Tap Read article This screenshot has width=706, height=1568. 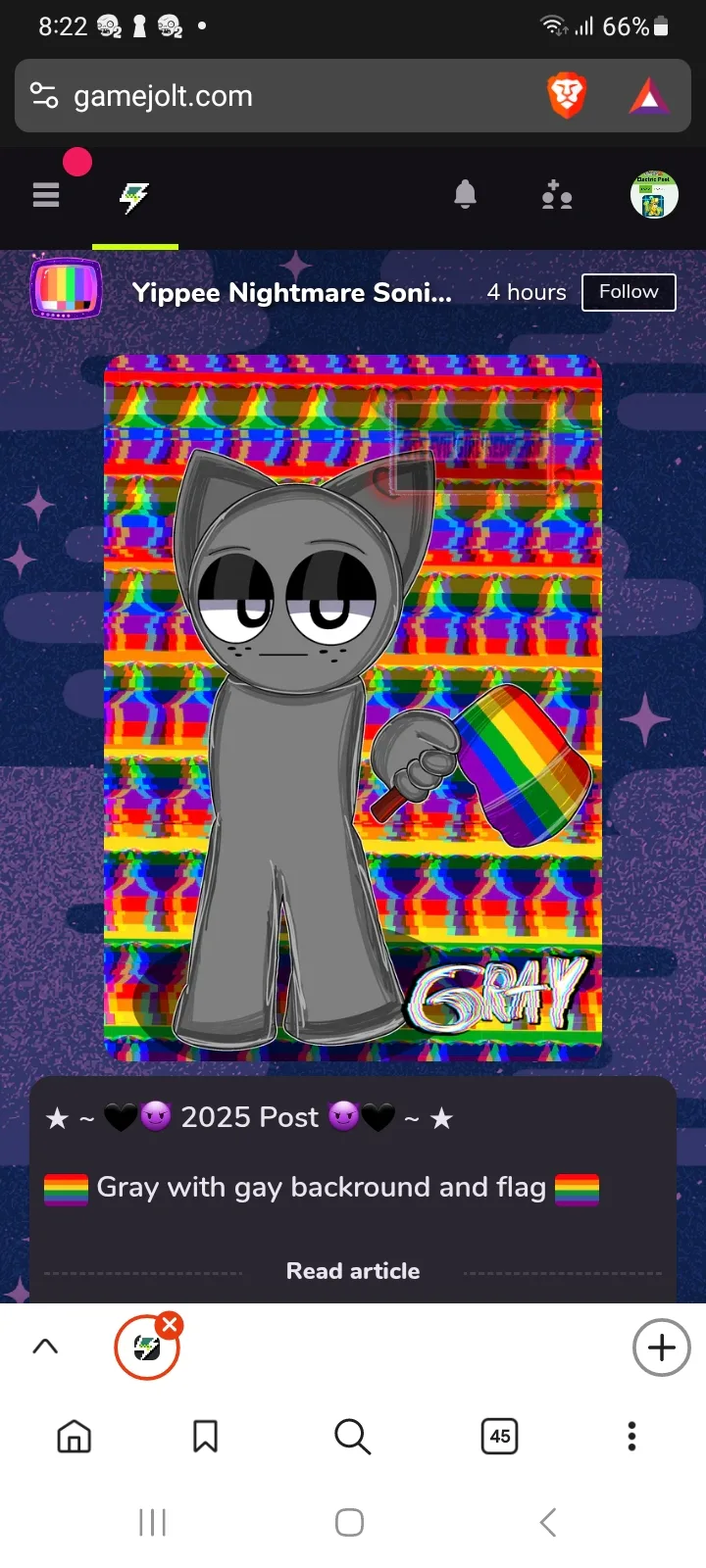pos(353,1271)
